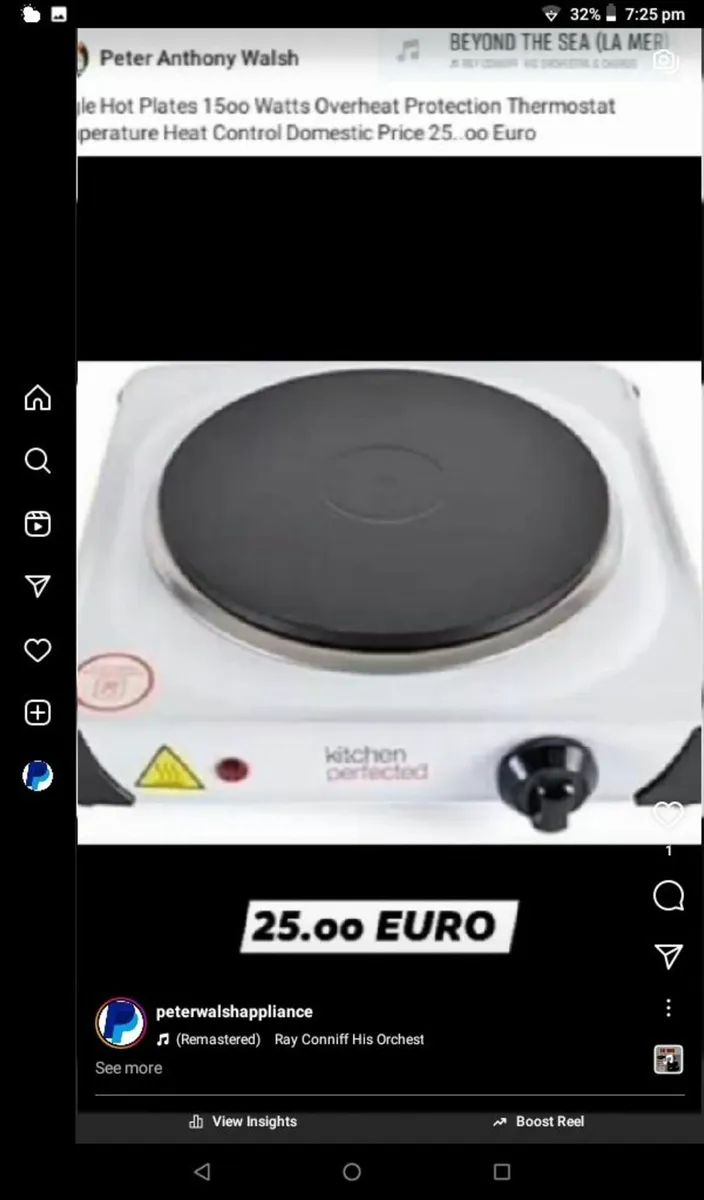Open direct messages from the side bar
704x1200 pixels.
point(37,586)
